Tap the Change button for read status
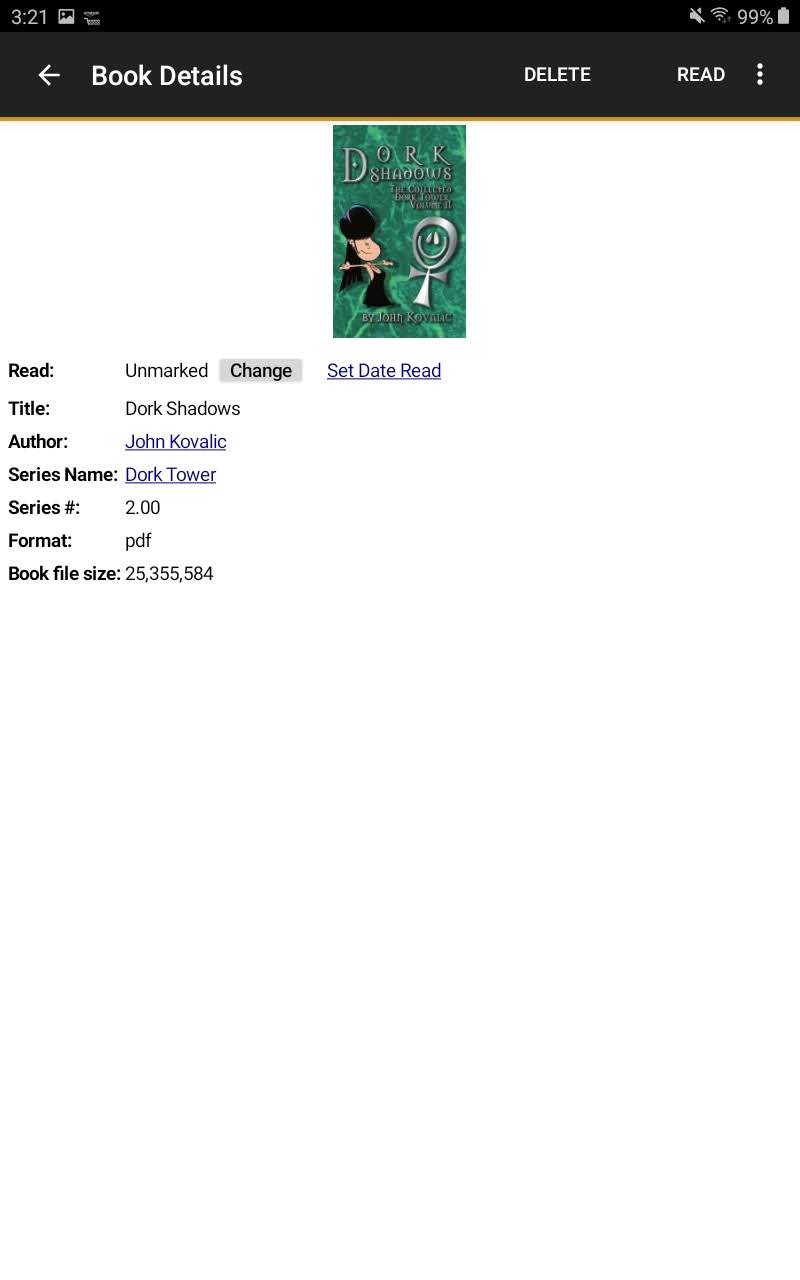 click(260, 371)
